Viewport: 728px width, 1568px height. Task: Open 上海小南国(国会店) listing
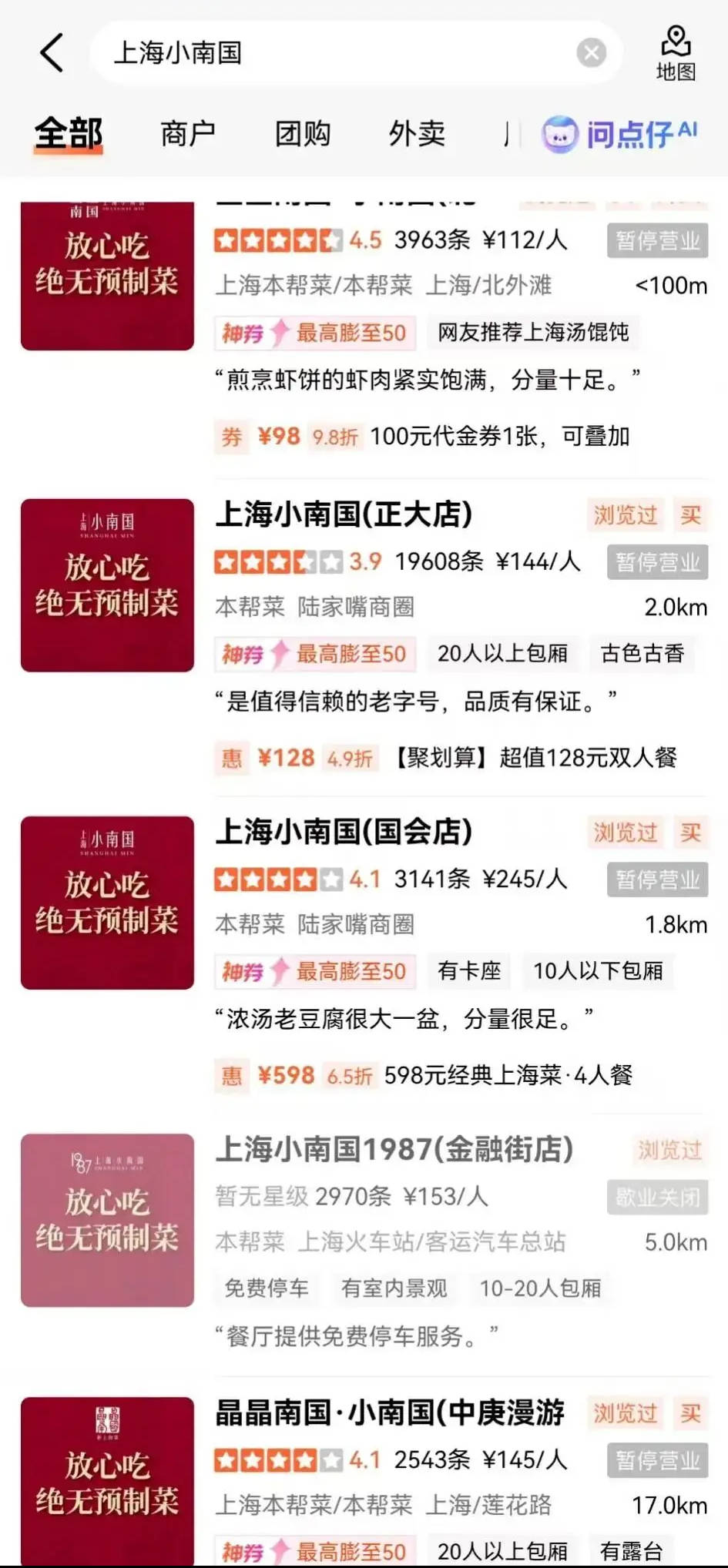tap(344, 832)
